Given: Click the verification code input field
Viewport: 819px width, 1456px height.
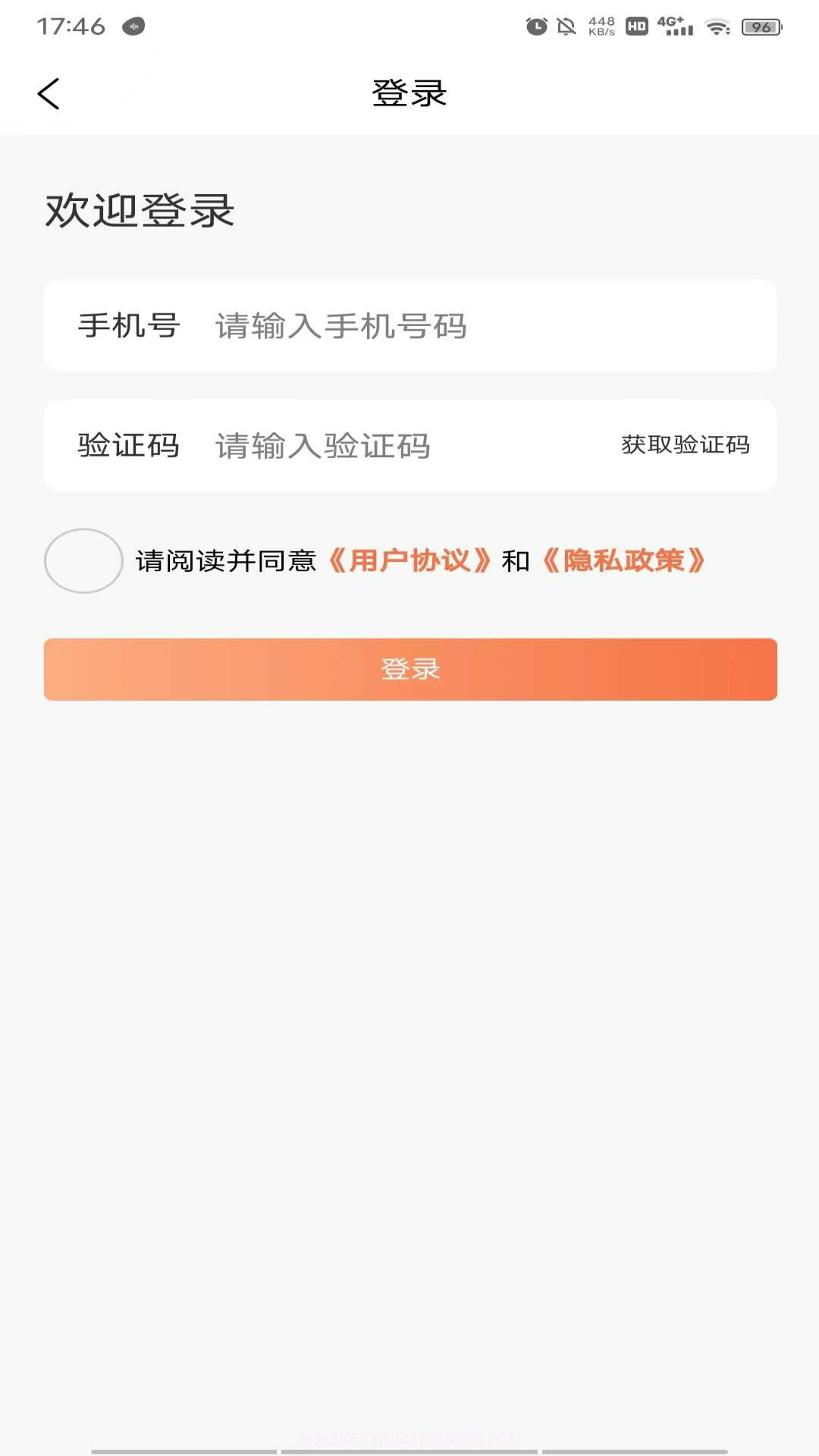Looking at the screenshot, I should coord(322,447).
